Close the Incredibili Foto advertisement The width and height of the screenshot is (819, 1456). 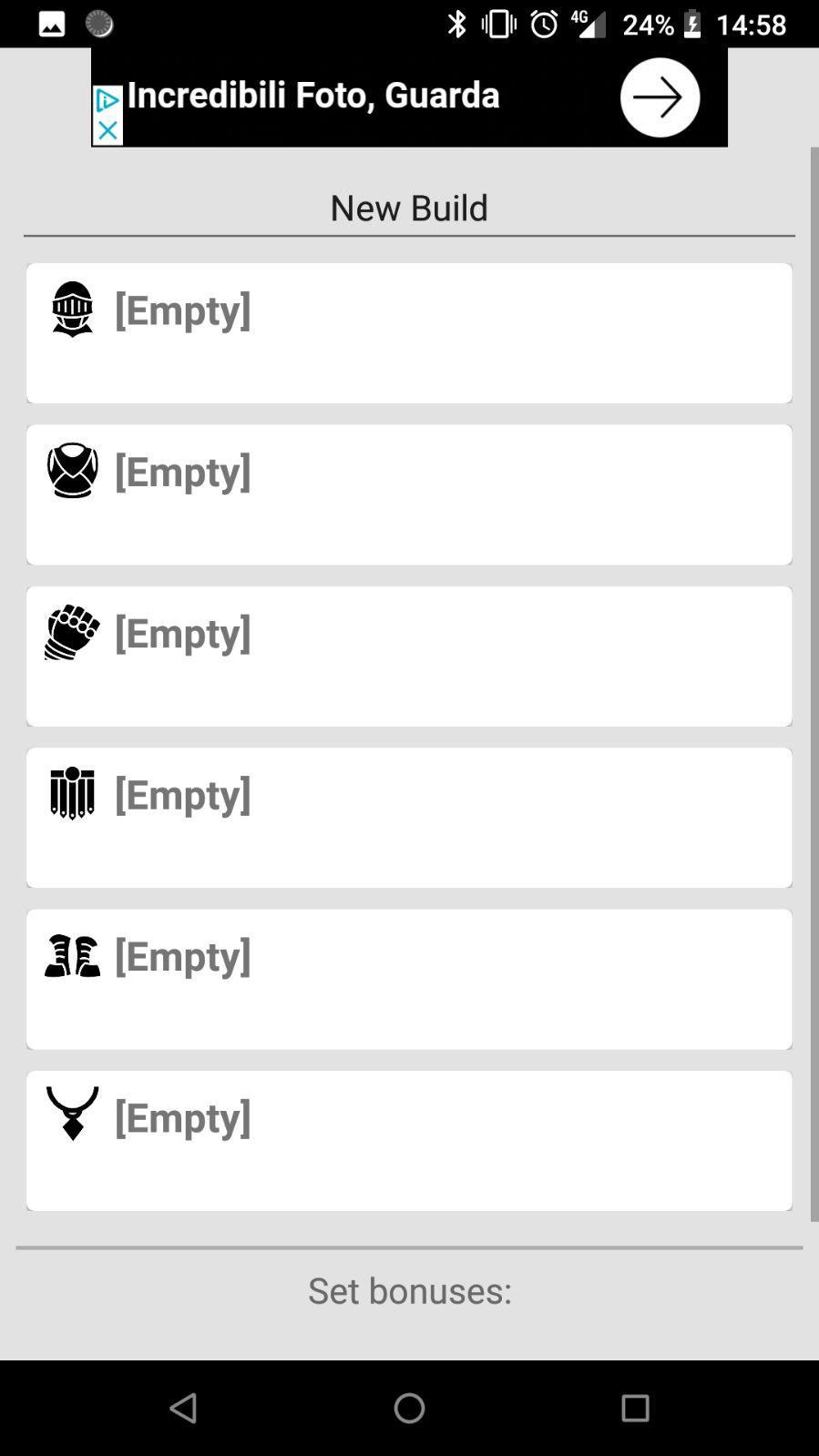107,129
